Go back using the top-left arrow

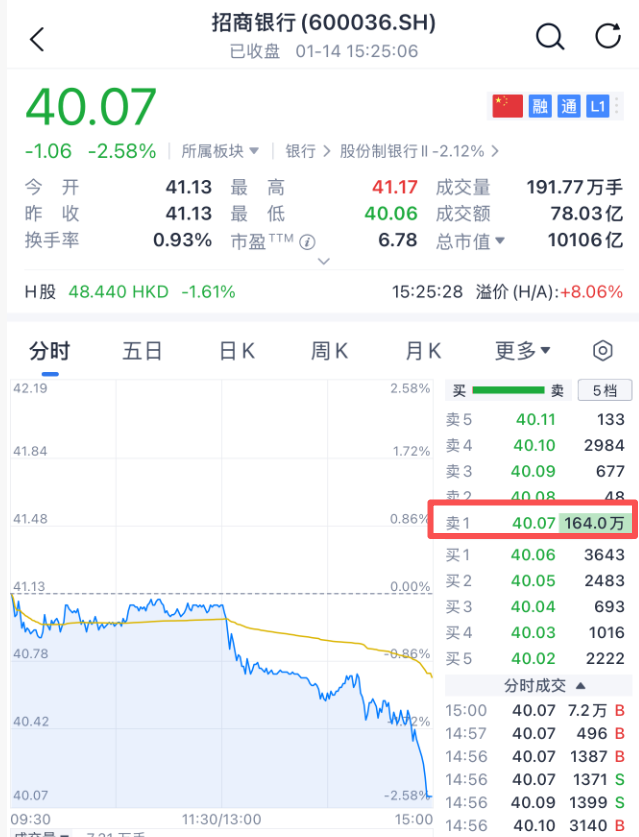[x=37, y=39]
